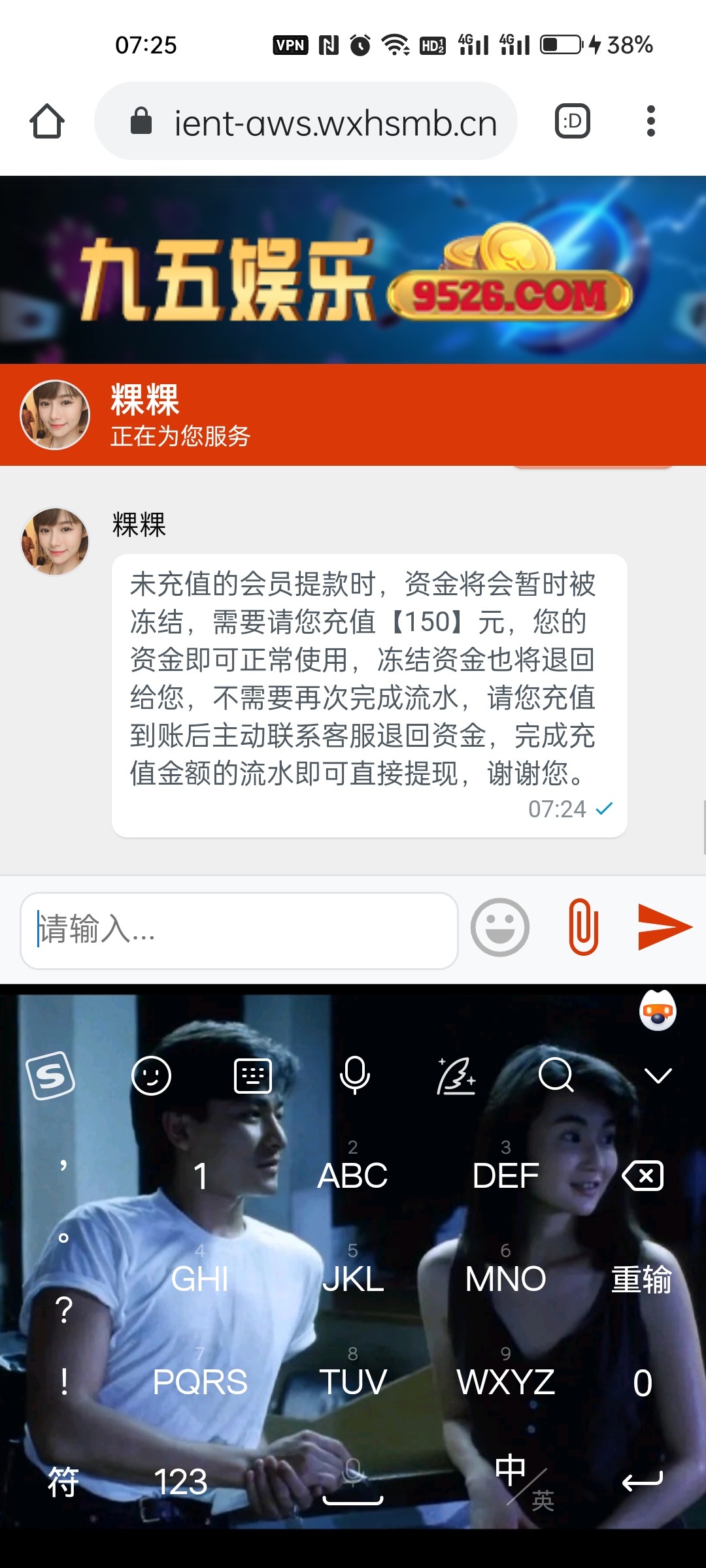Open the emoji picker in chat

click(500, 928)
